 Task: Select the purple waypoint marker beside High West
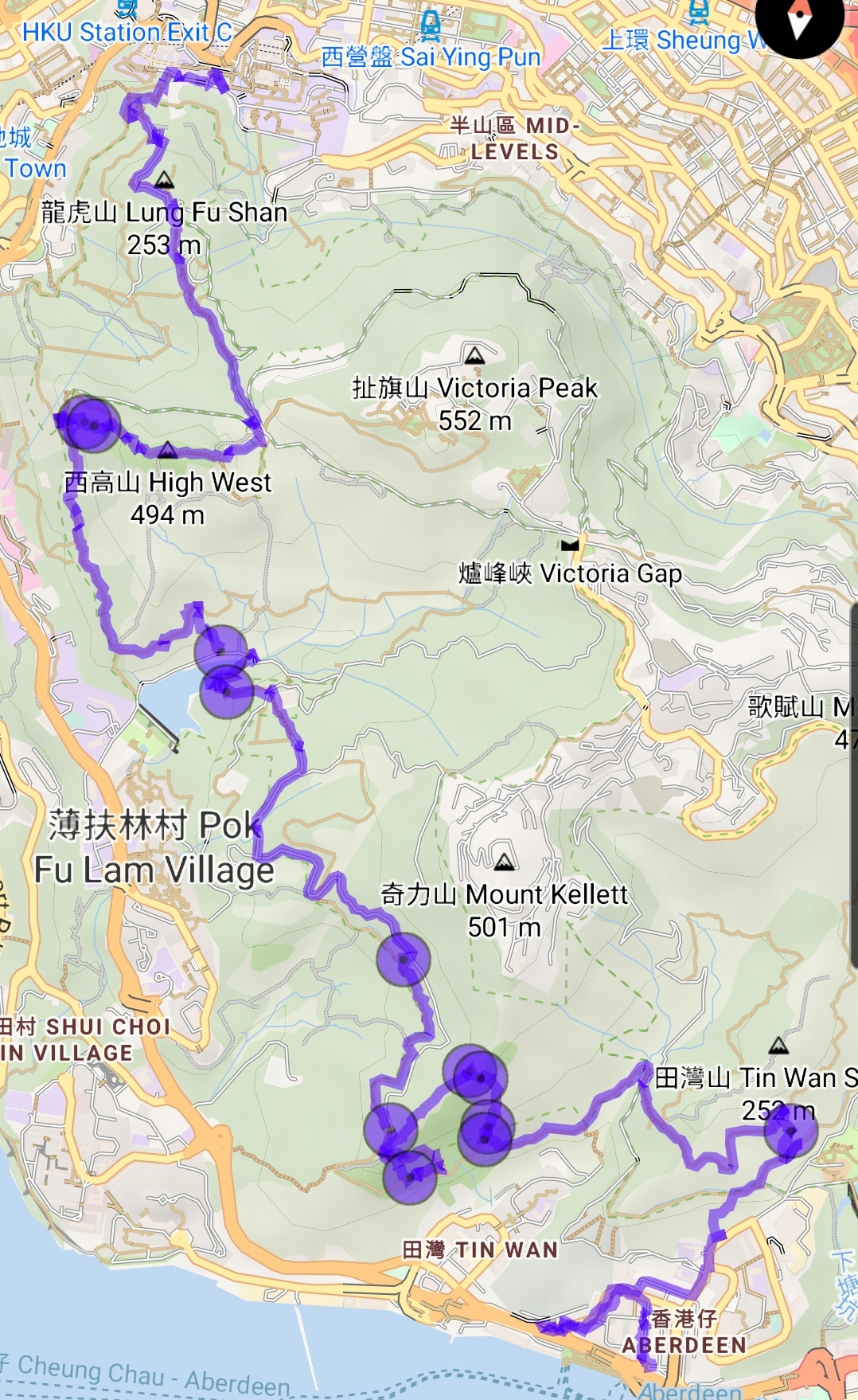(91, 425)
